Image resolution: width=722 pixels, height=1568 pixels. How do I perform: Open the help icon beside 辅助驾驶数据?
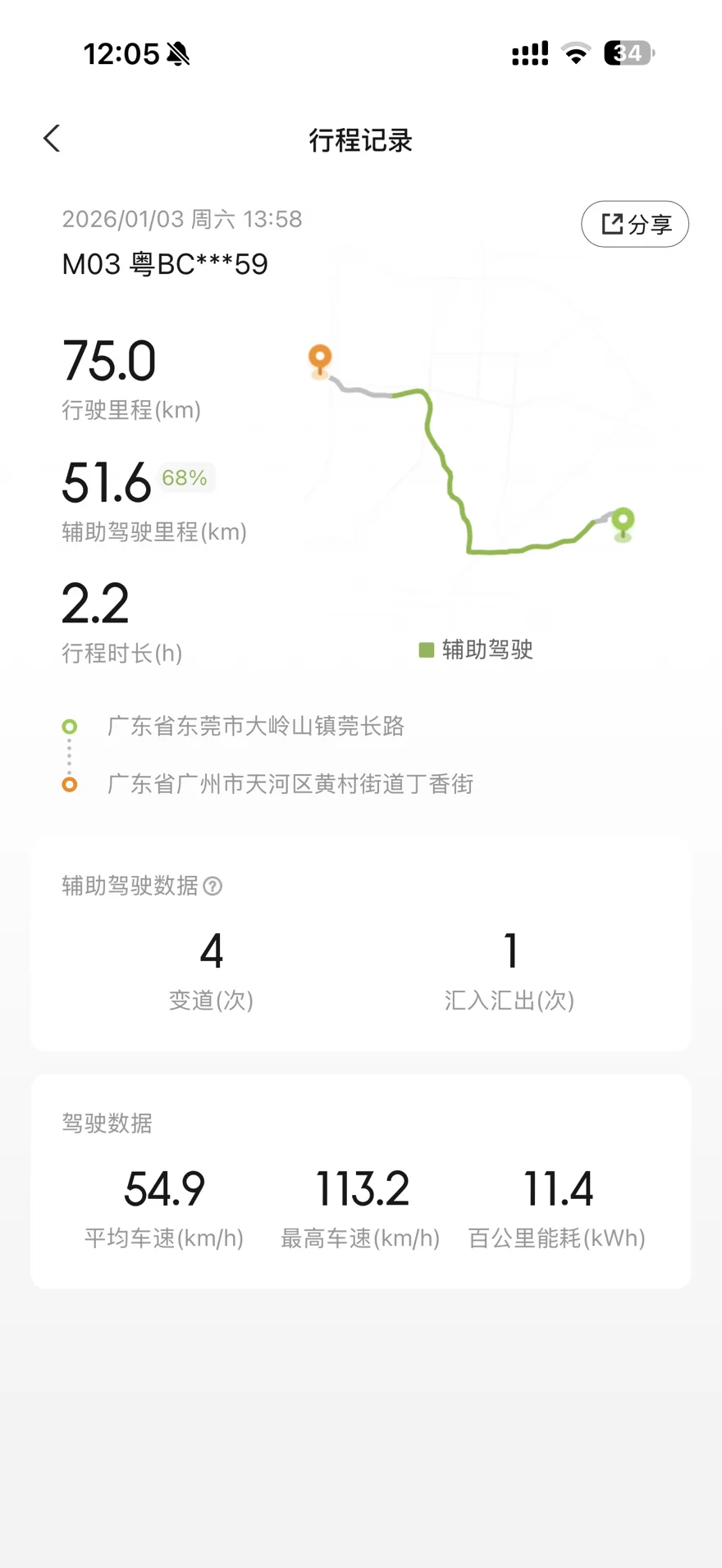212,886
